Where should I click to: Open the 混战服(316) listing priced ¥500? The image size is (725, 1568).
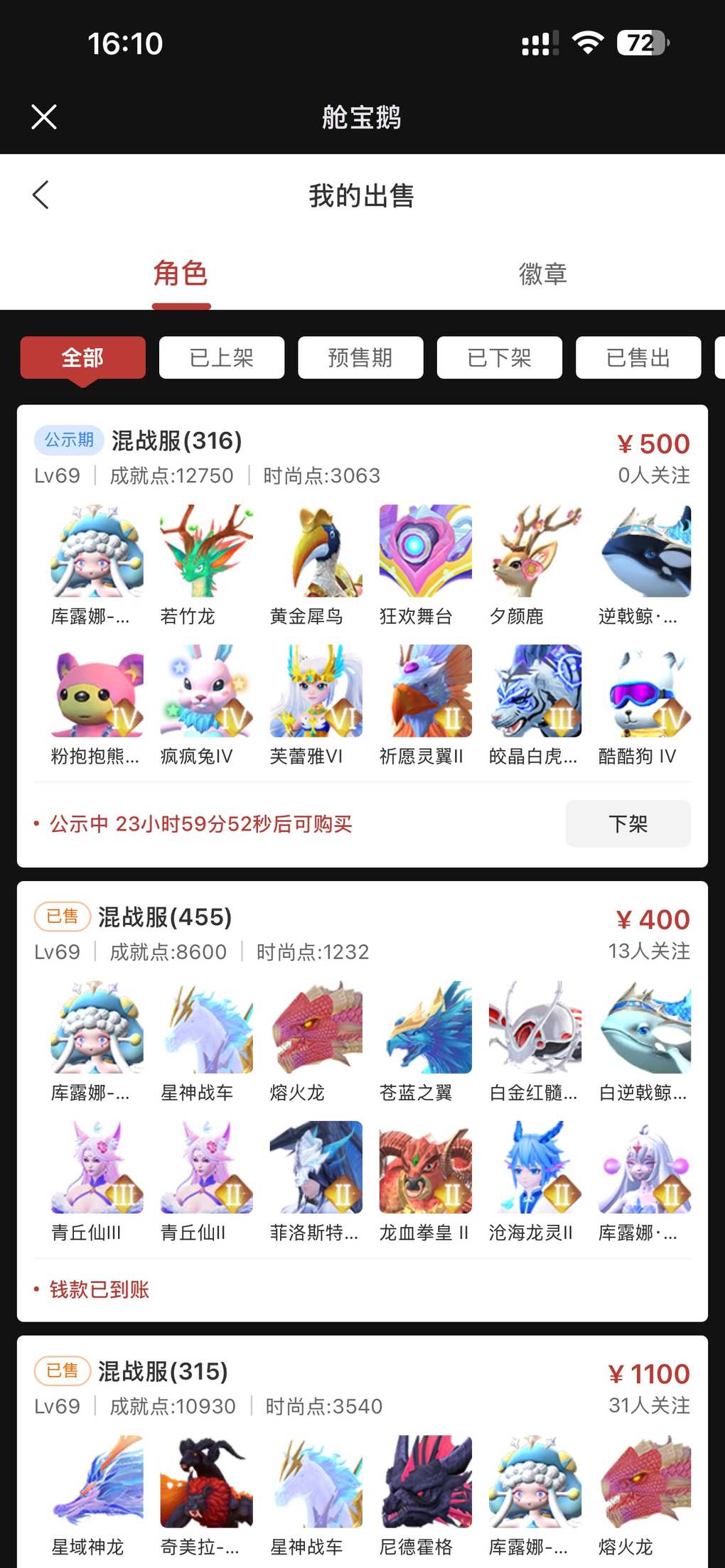coord(176,441)
